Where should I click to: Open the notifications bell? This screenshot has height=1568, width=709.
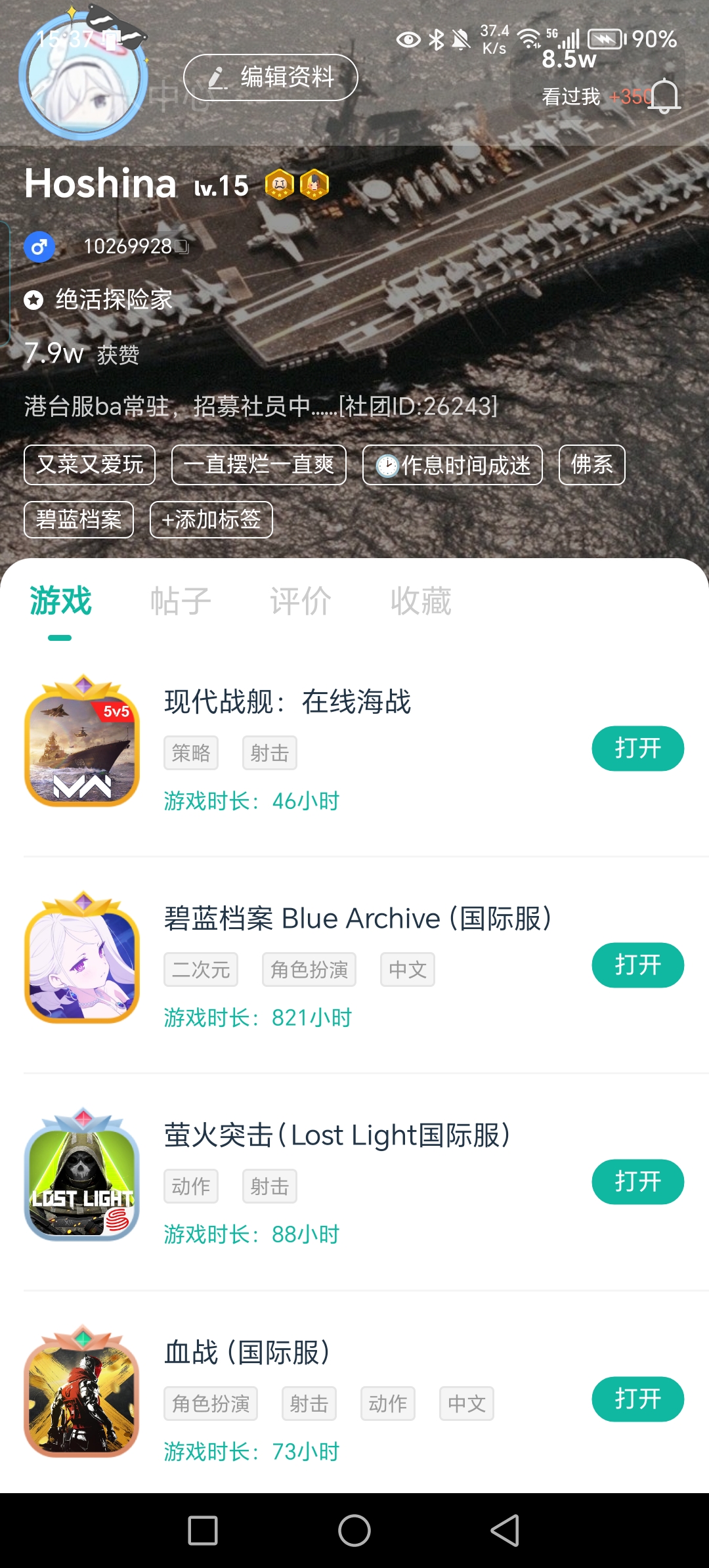pyautogui.click(x=664, y=96)
